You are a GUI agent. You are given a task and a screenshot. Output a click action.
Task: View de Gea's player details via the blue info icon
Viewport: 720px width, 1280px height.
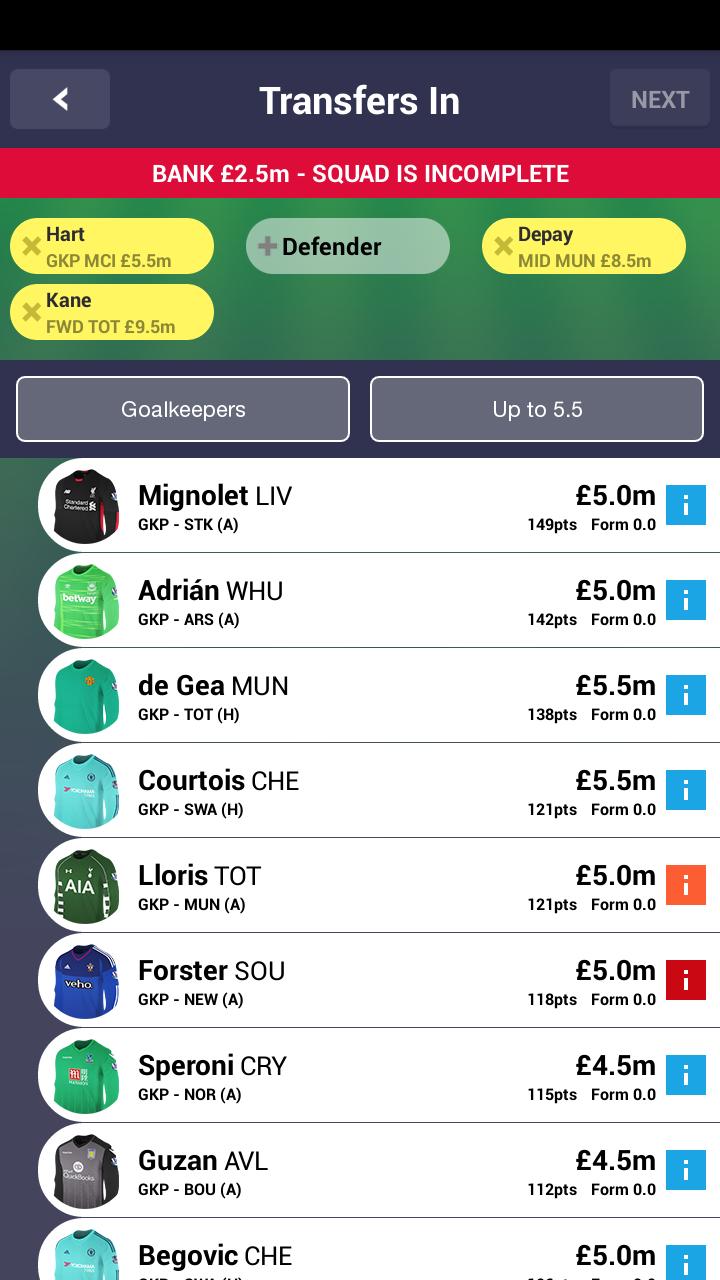pyautogui.click(x=686, y=695)
